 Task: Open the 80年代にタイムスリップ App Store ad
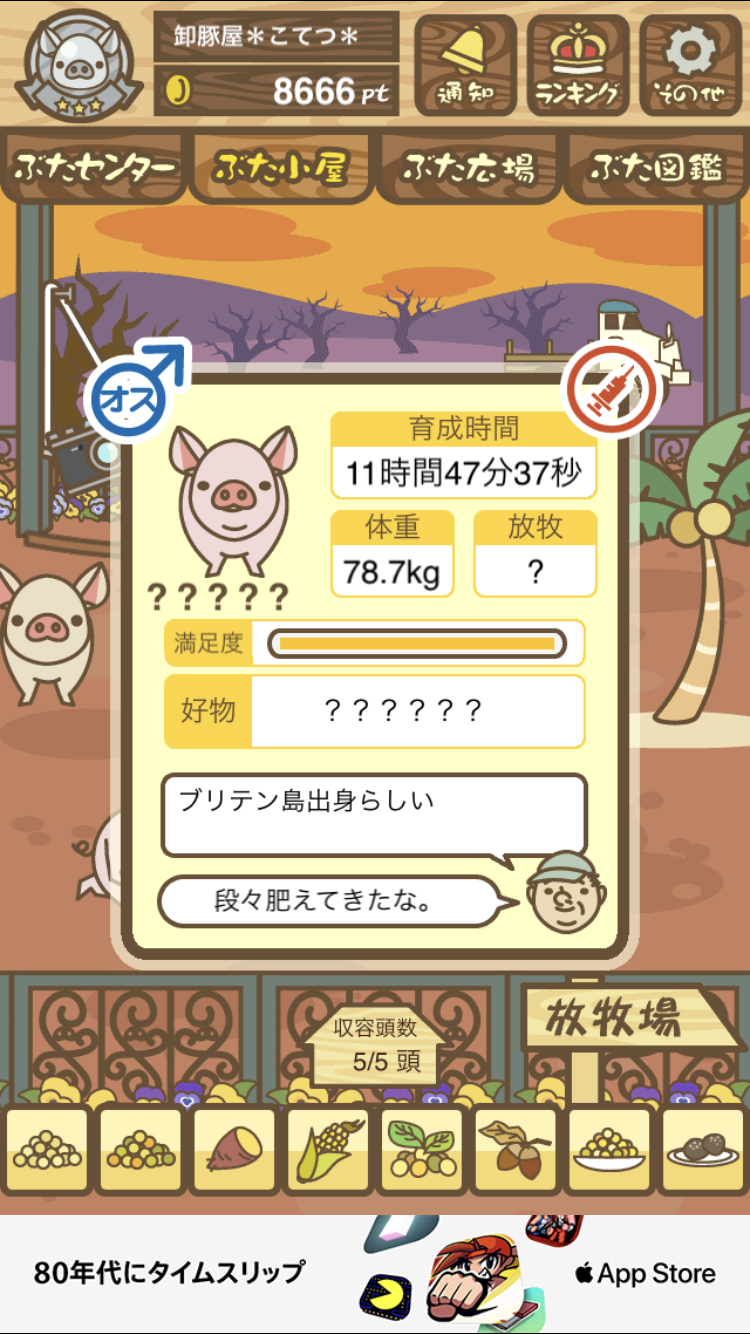pos(375,1274)
